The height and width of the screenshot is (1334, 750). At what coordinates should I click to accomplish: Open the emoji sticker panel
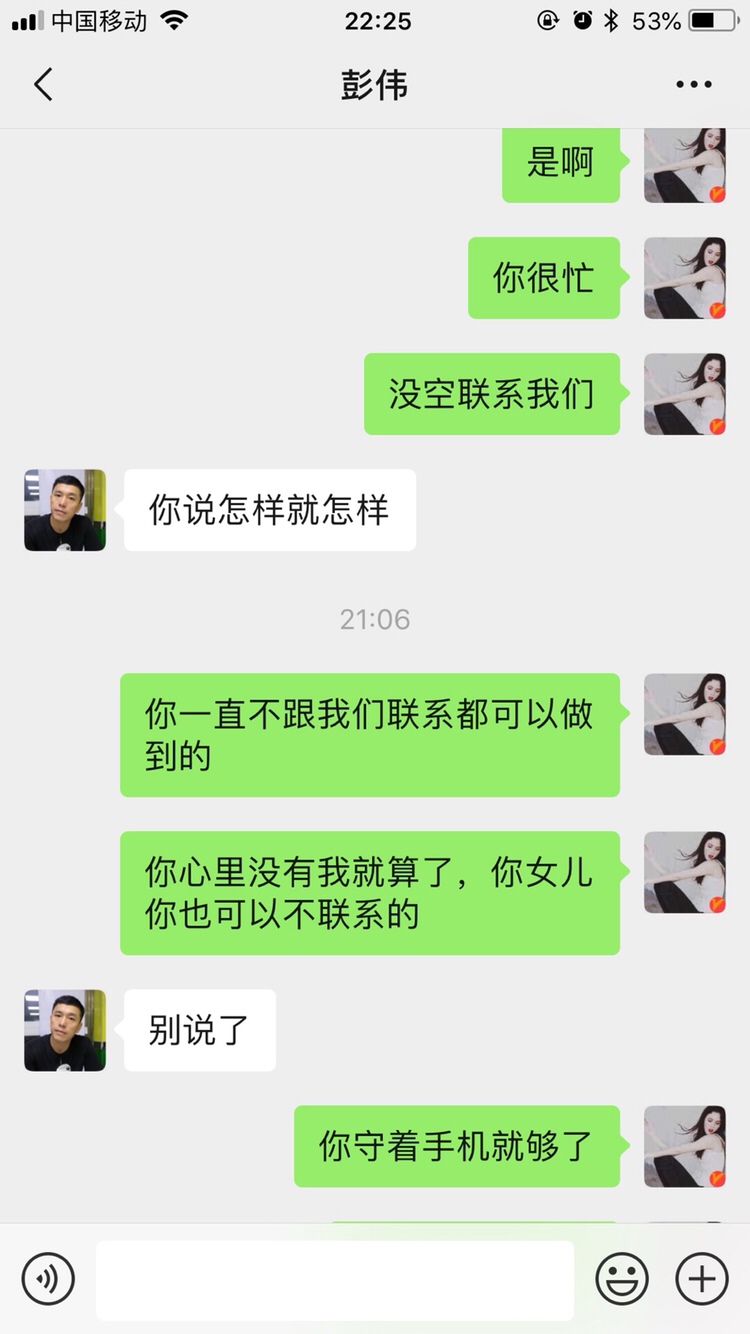622,1278
